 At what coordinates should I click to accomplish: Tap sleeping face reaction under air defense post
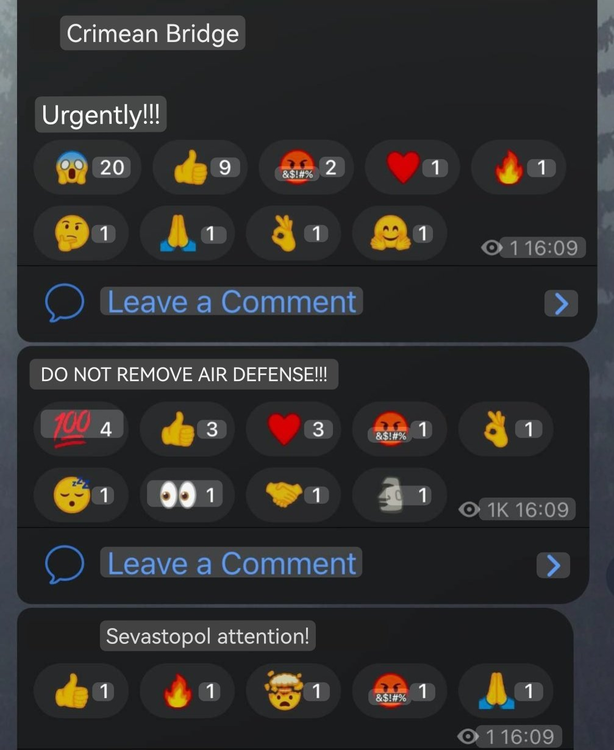click(x=81, y=495)
